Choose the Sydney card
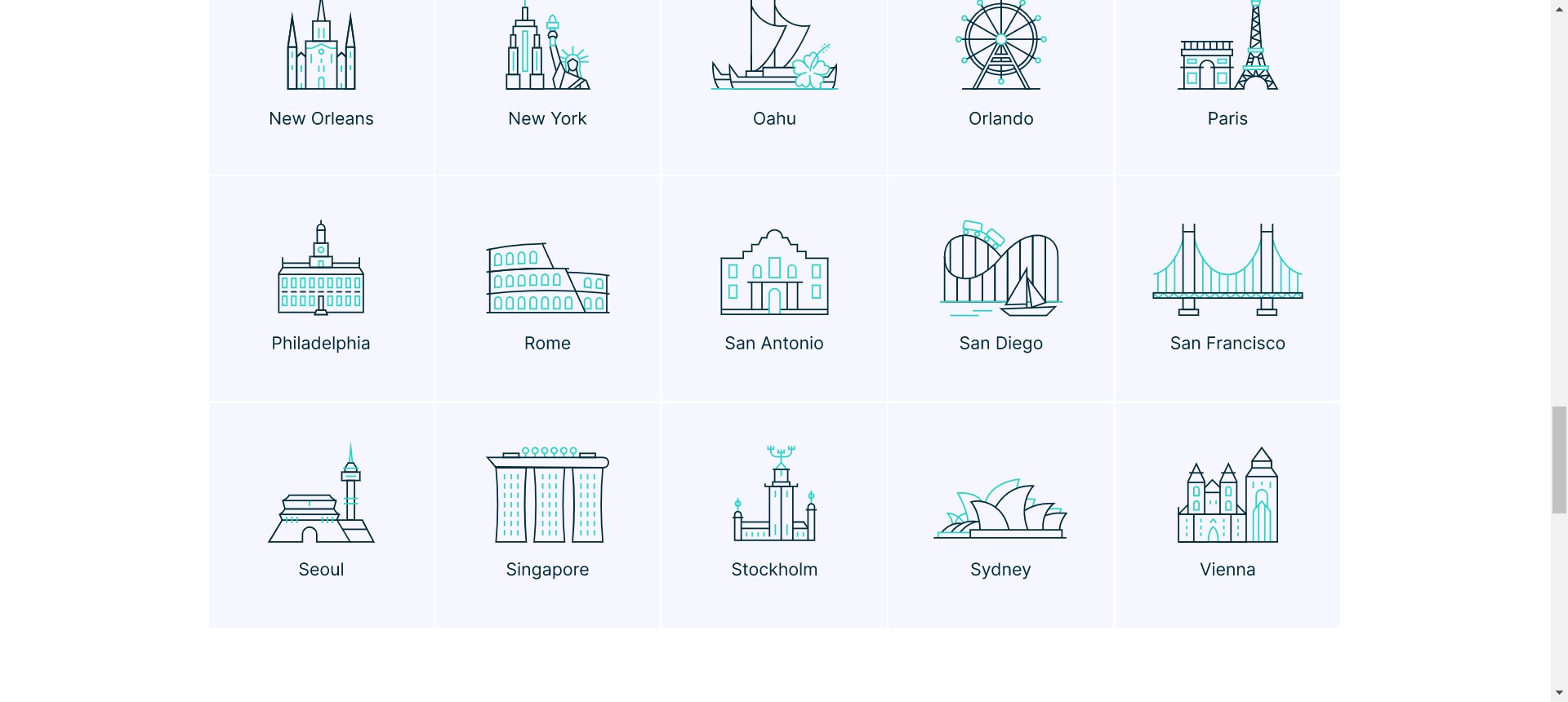Image resolution: width=1568 pixels, height=702 pixels. tap(1000, 515)
